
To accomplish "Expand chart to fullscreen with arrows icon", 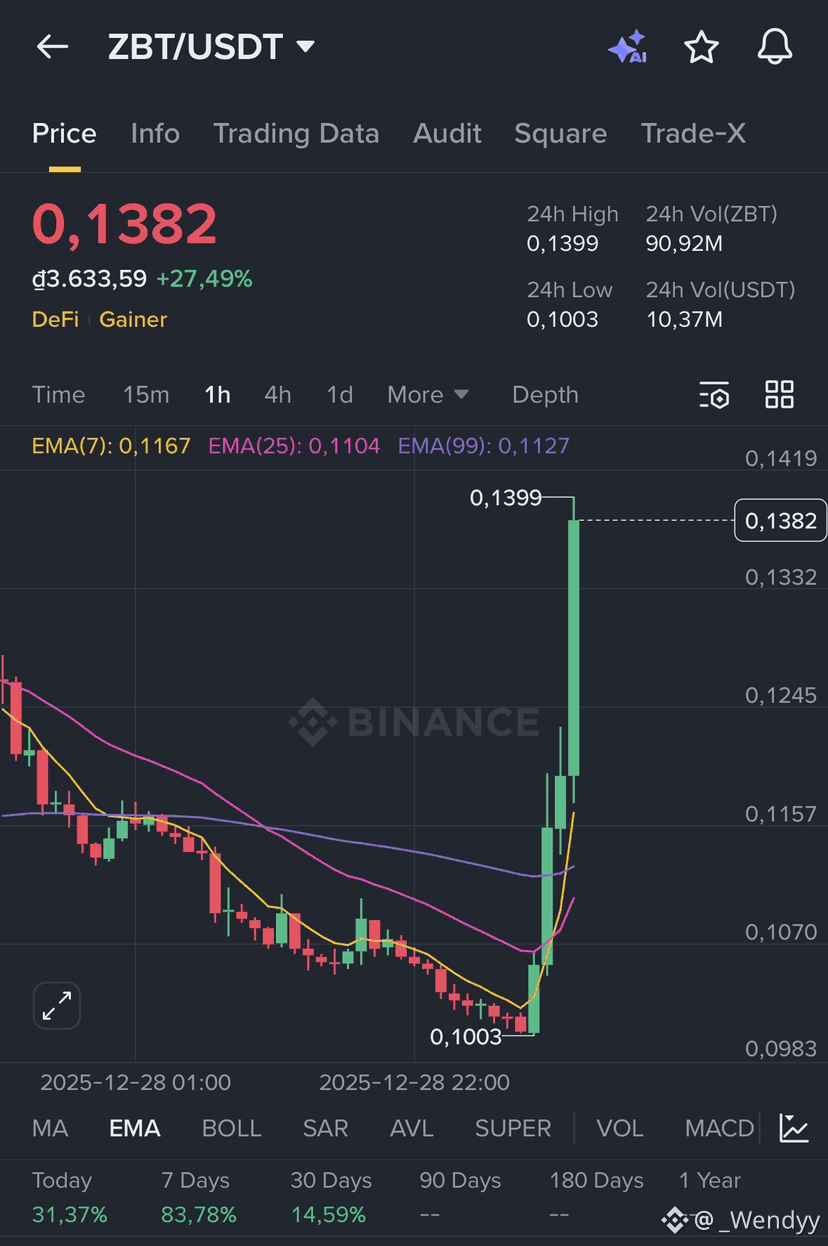I will (56, 1005).
